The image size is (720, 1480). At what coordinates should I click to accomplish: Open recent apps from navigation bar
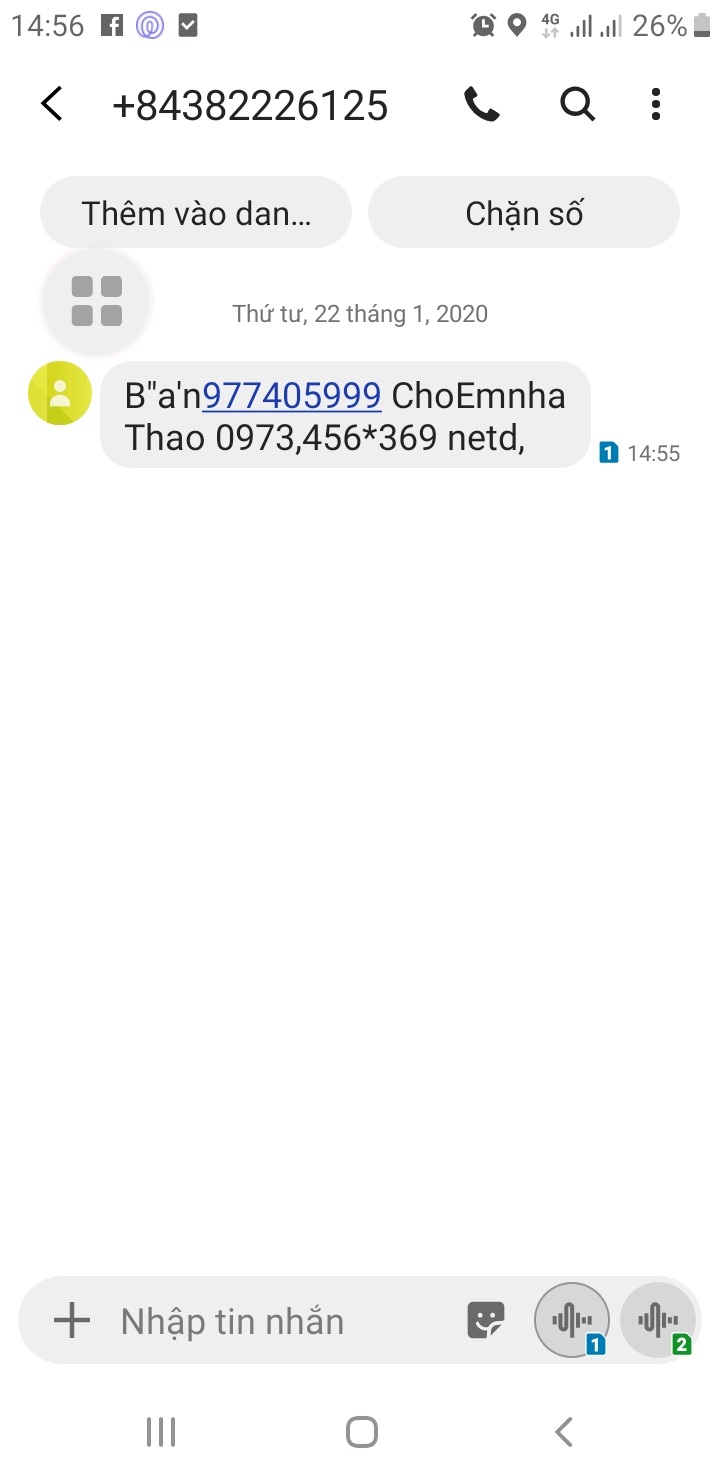(x=160, y=1432)
